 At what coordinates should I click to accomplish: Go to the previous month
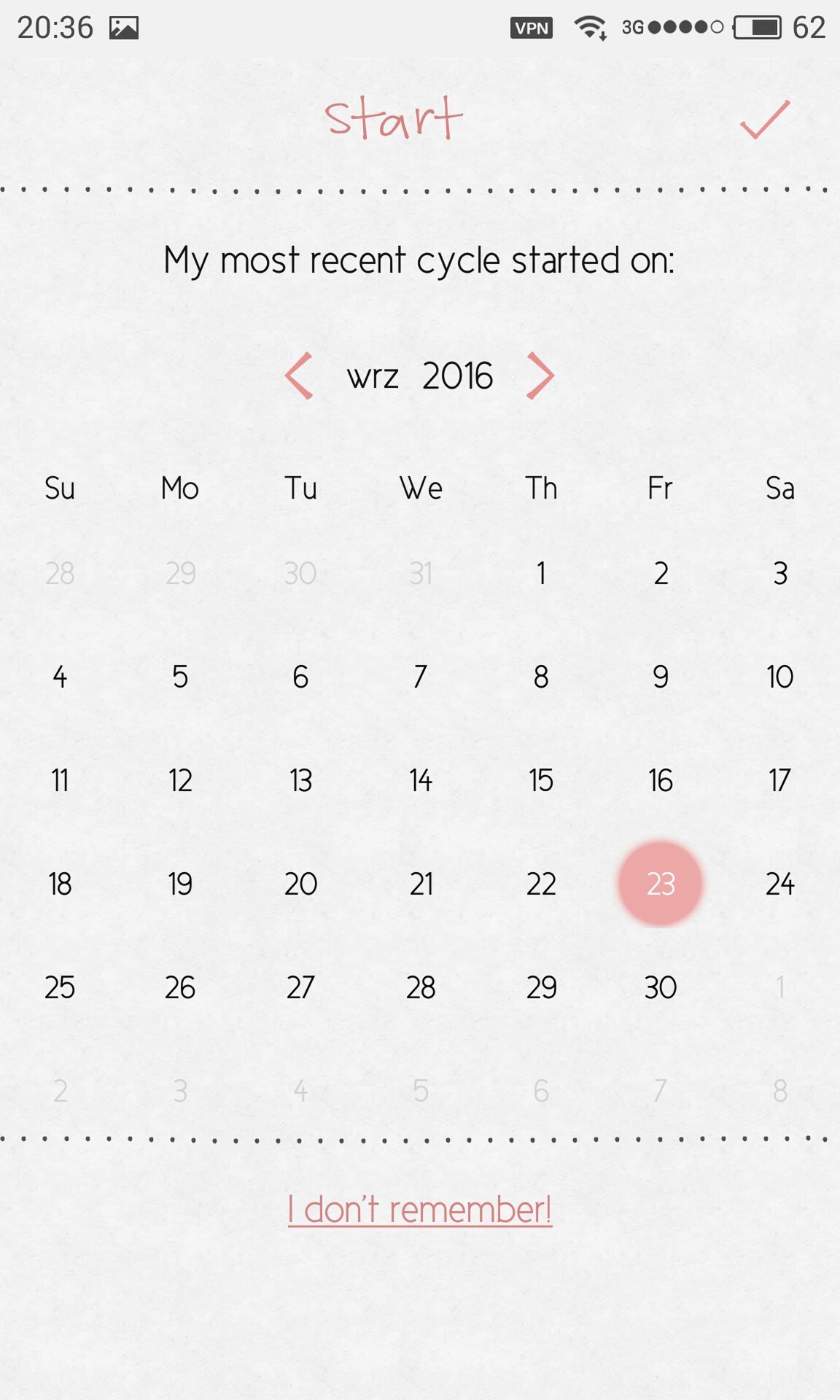click(x=299, y=376)
